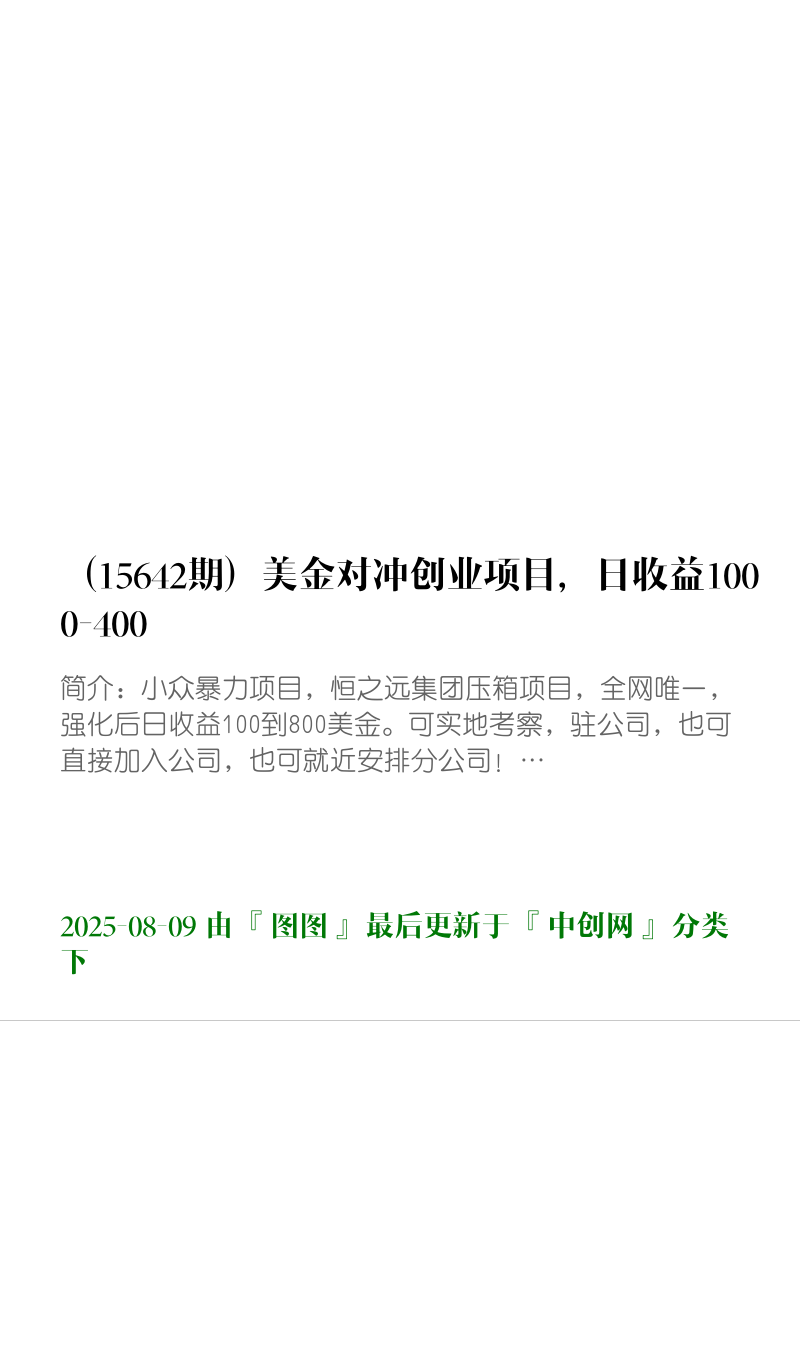Open the 中创网 category link
The image size is (800, 1360).
[x=590, y=927]
